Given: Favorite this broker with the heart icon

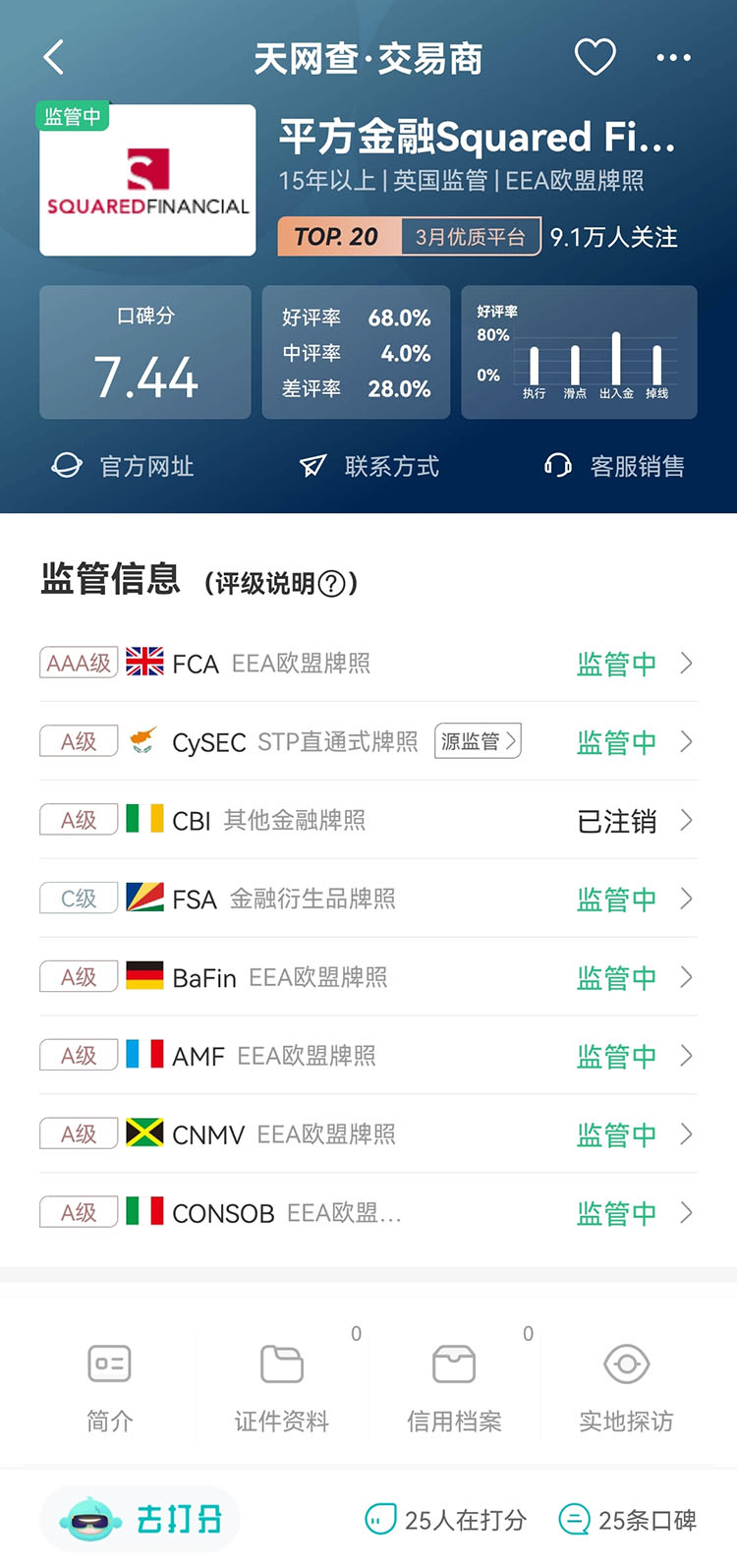Looking at the screenshot, I should pos(595,58).
